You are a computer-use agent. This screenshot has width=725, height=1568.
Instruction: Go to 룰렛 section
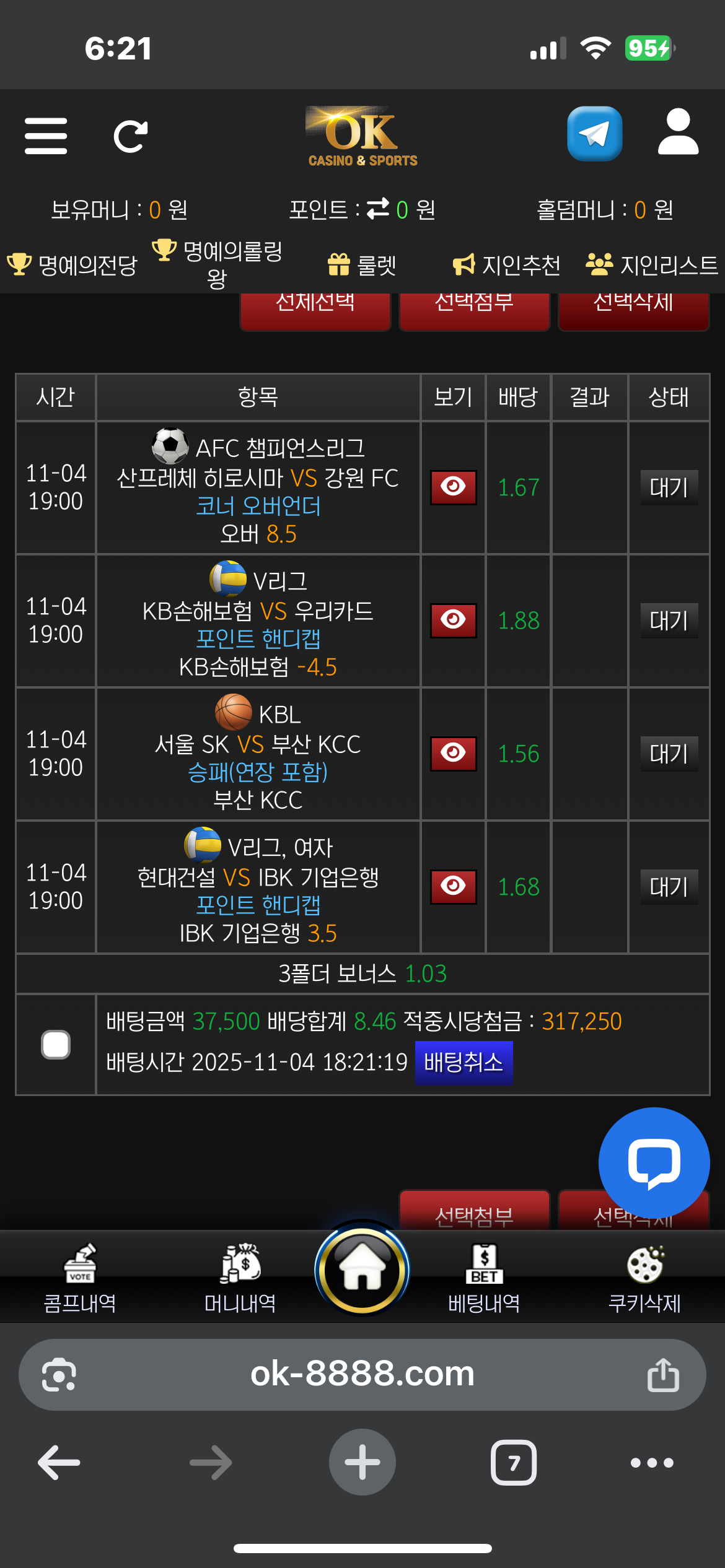[x=362, y=265]
